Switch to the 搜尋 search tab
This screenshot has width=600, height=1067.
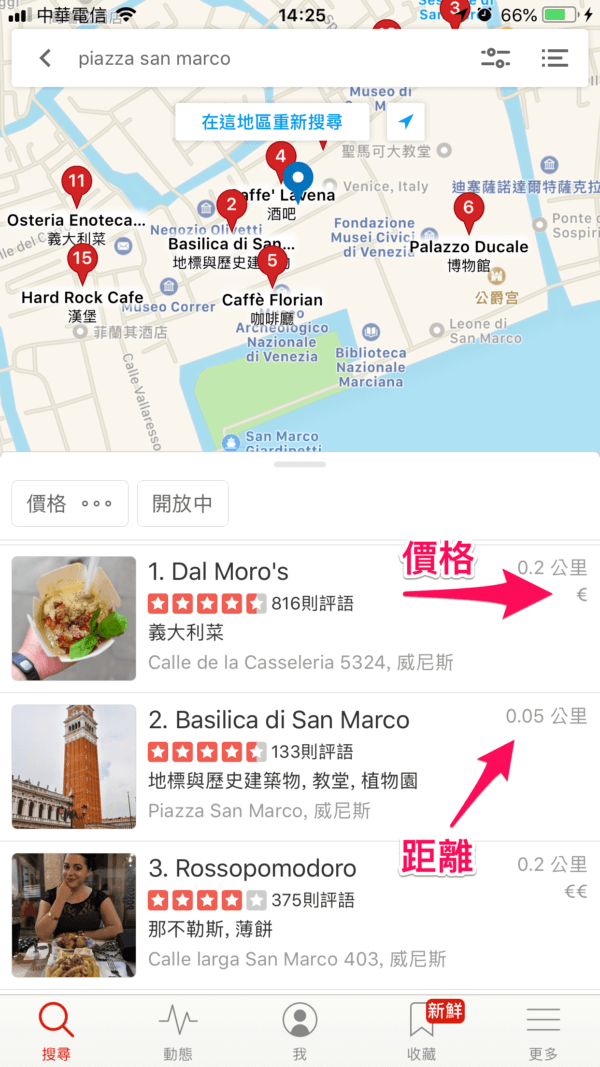point(56,1031)
